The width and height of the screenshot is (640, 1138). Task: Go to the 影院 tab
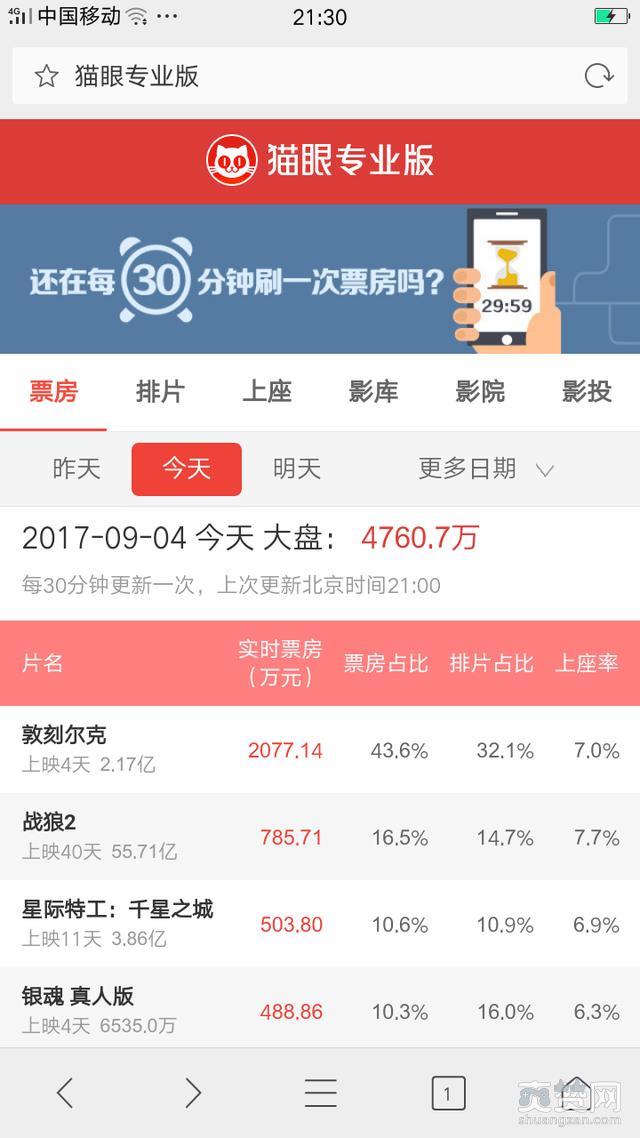tap(480, 392)
